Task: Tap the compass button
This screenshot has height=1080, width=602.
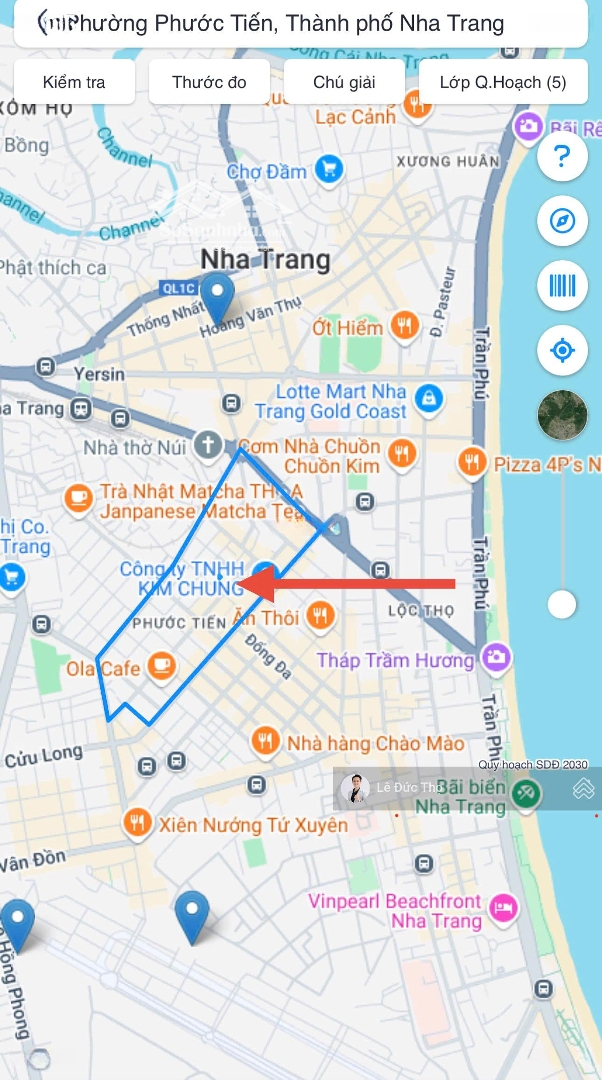Action: coord(562,221)
